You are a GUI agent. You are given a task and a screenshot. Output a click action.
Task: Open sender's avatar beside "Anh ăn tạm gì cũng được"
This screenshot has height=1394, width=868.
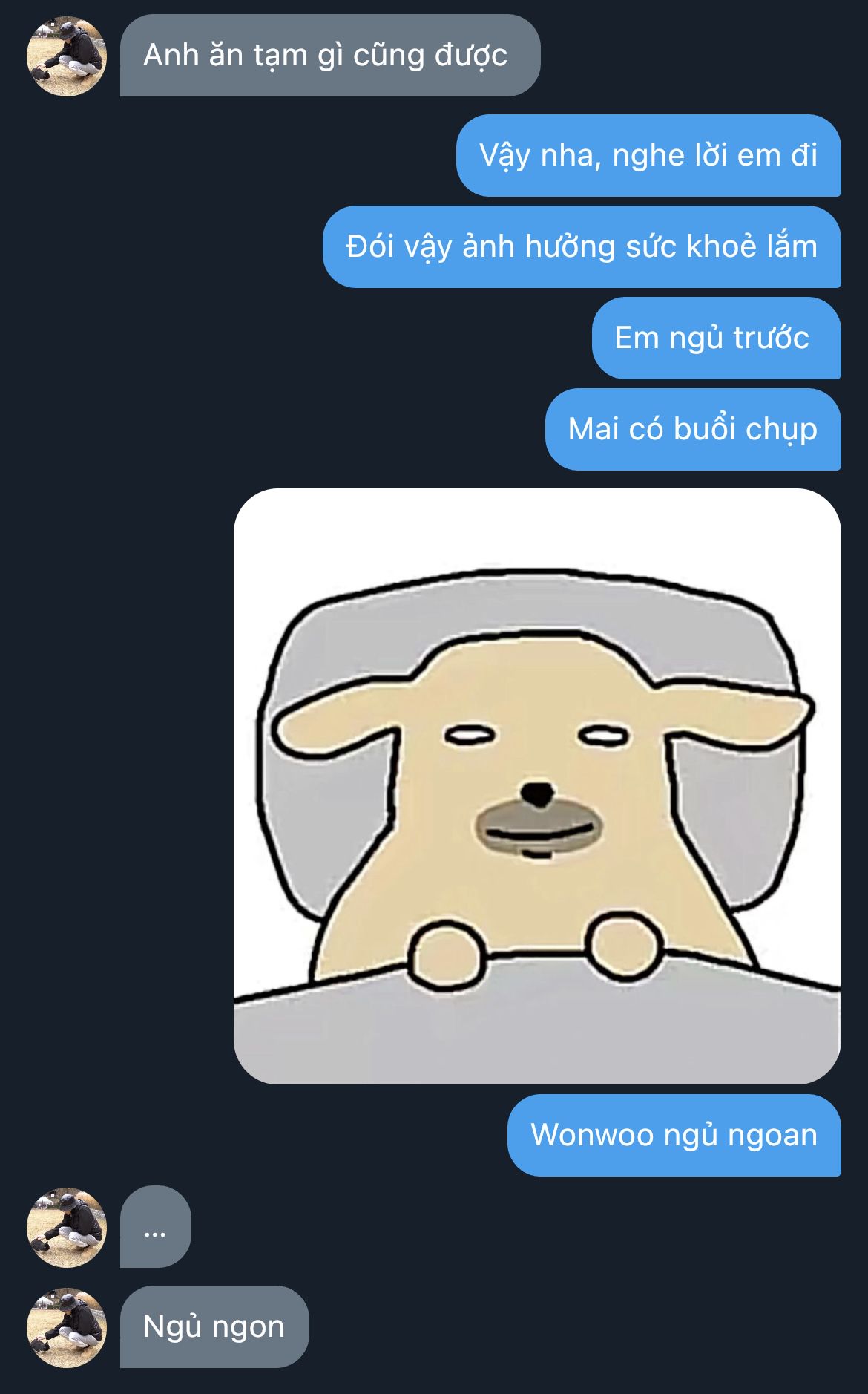[x=67, y=56]
